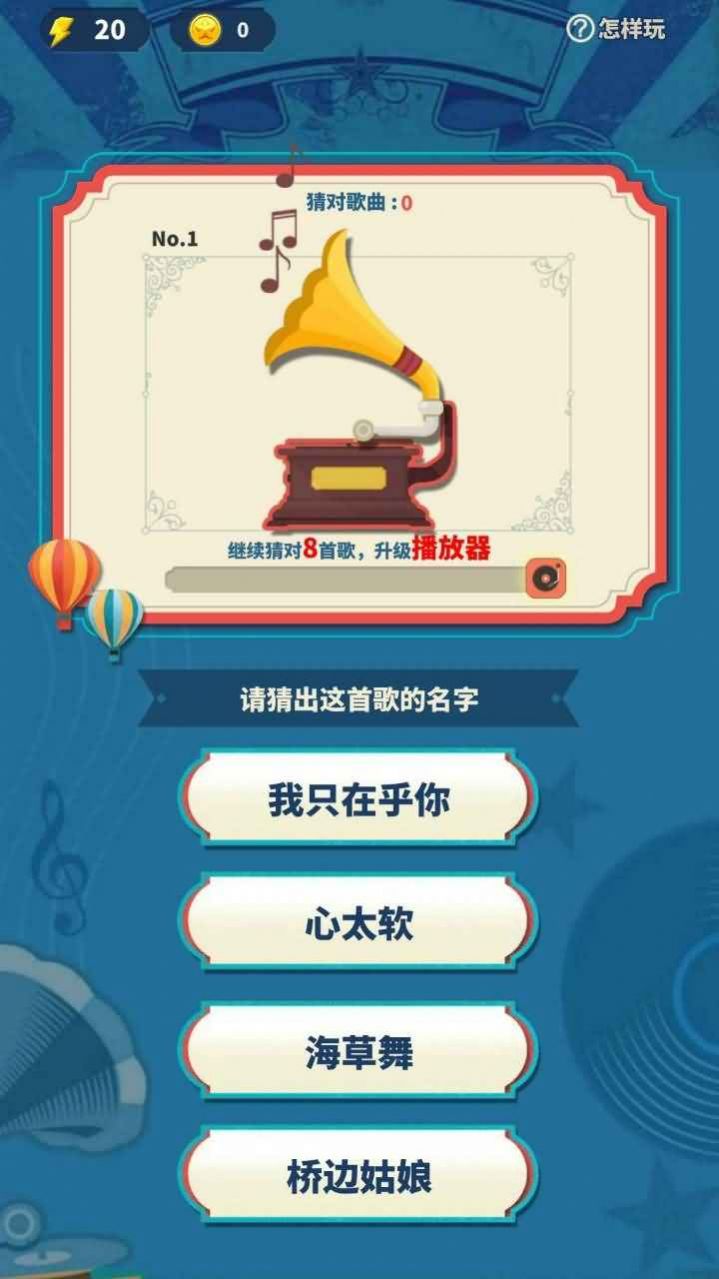
Task: Choose the answer 我只在乎你
Action: pyautogui.click(x=358, y=800)
